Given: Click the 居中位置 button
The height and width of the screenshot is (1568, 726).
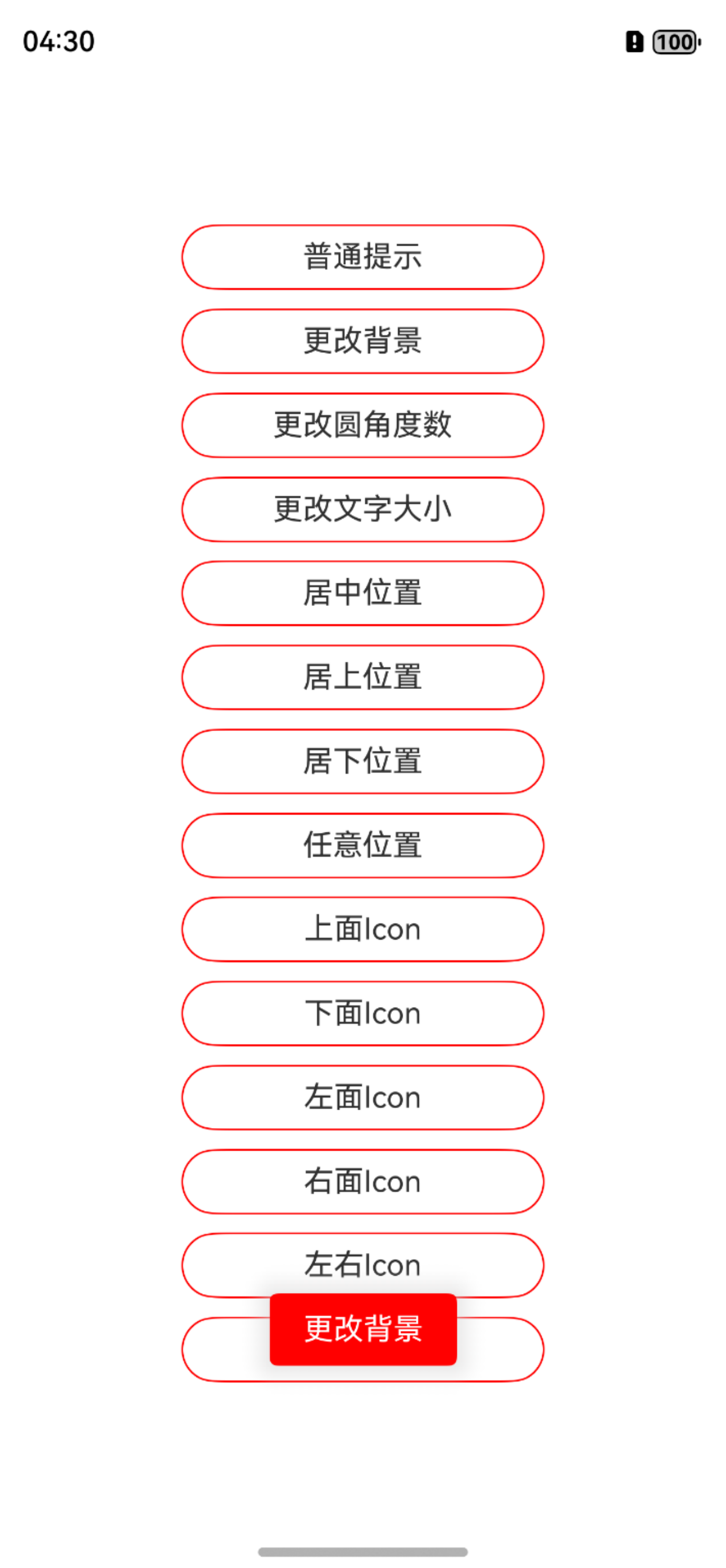Looking at the screenshot, I should pyautogui.click(x=362, y=594).
